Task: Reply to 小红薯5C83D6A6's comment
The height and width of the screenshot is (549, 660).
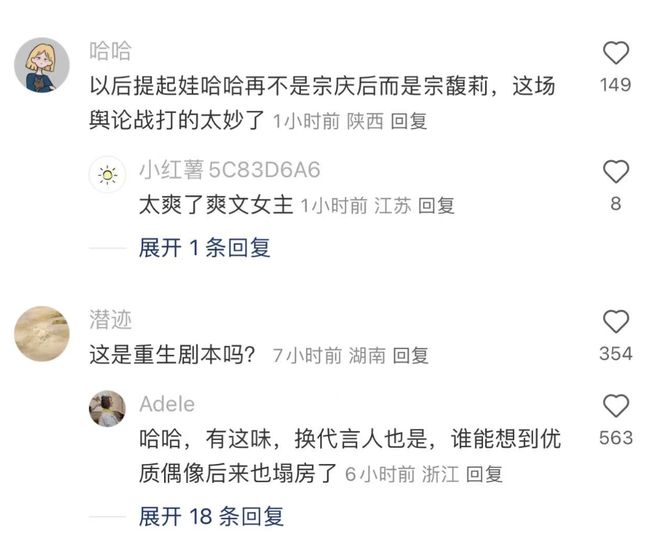Action: click(x=436, y=205)
